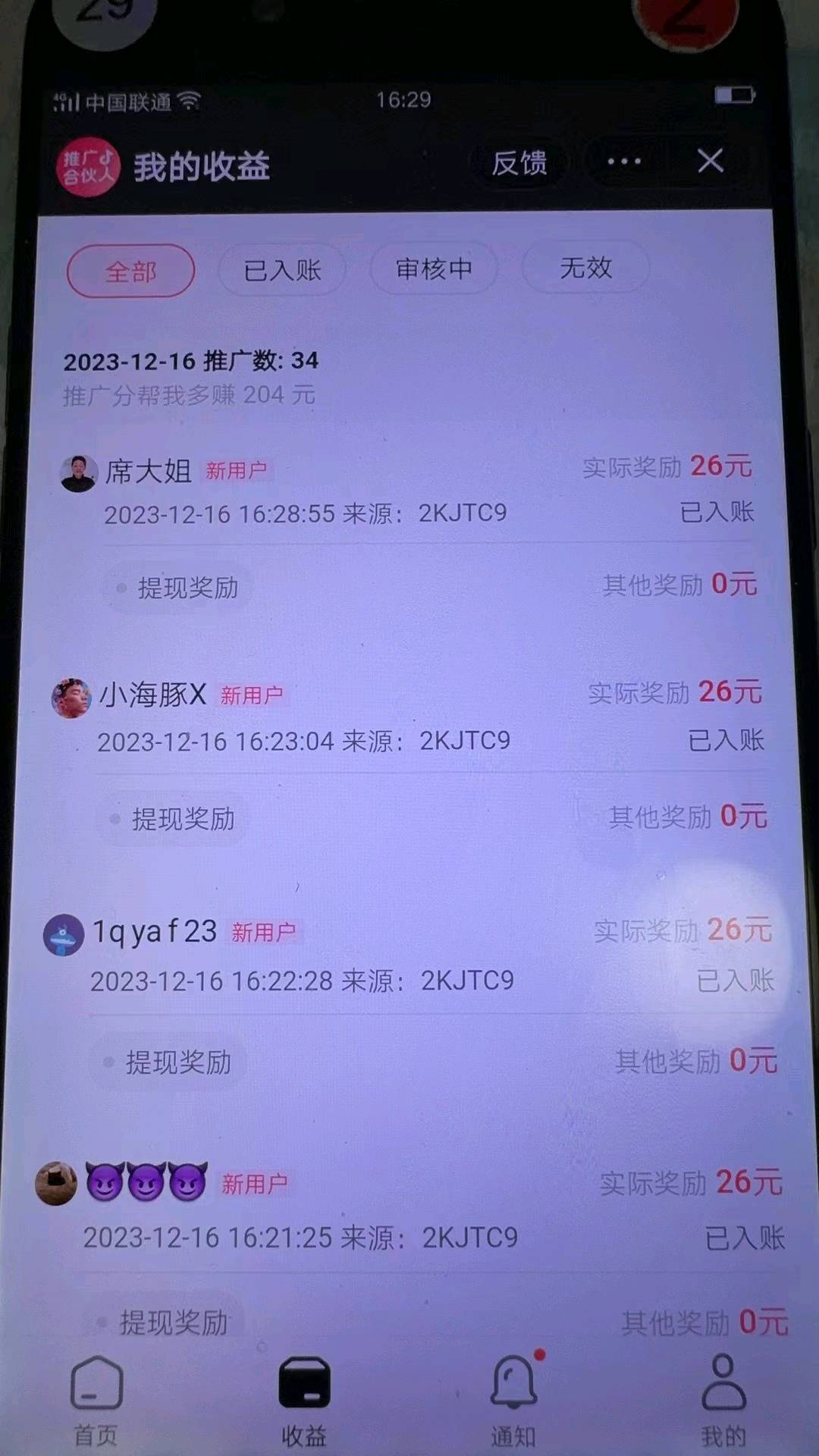The height and width of the screenshot is (1456, 819).
Task: Switch to the 已入账 tab
Action: (x=282, y=270)
